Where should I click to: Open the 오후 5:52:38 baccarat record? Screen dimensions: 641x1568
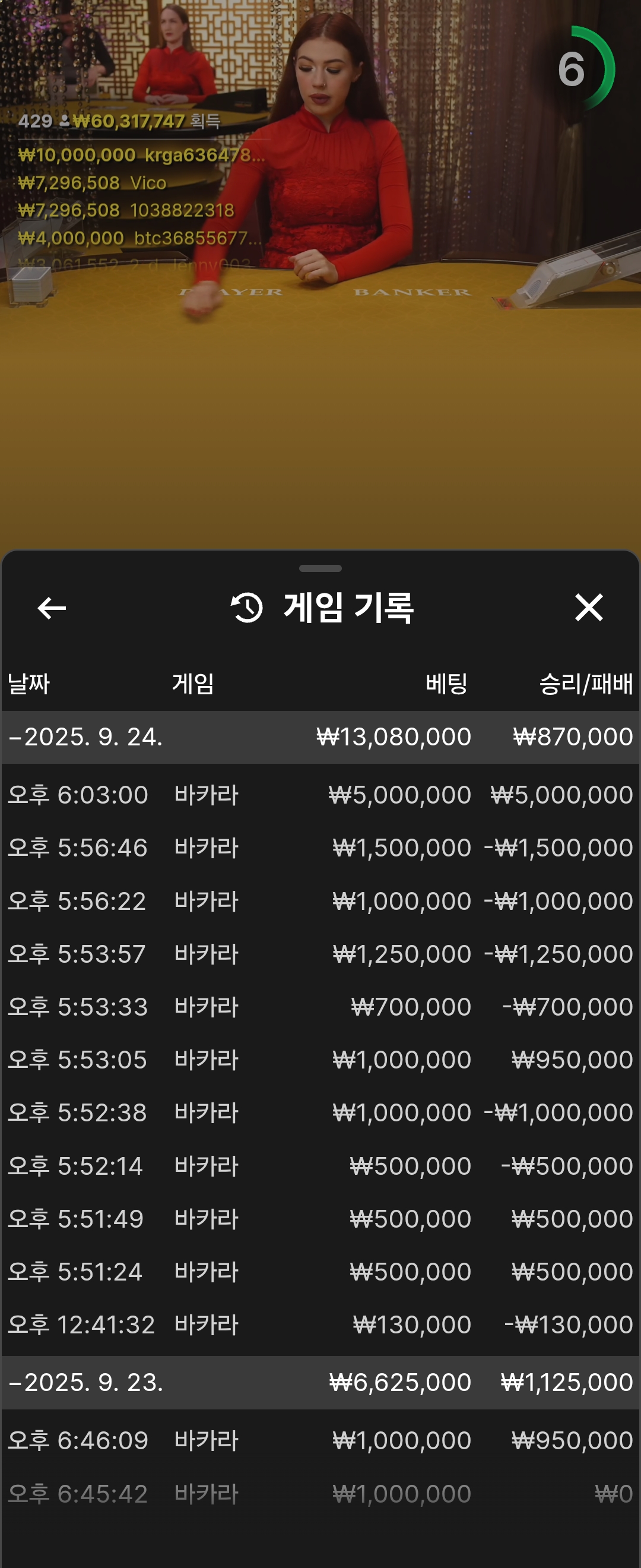[x=320, y=1112]
